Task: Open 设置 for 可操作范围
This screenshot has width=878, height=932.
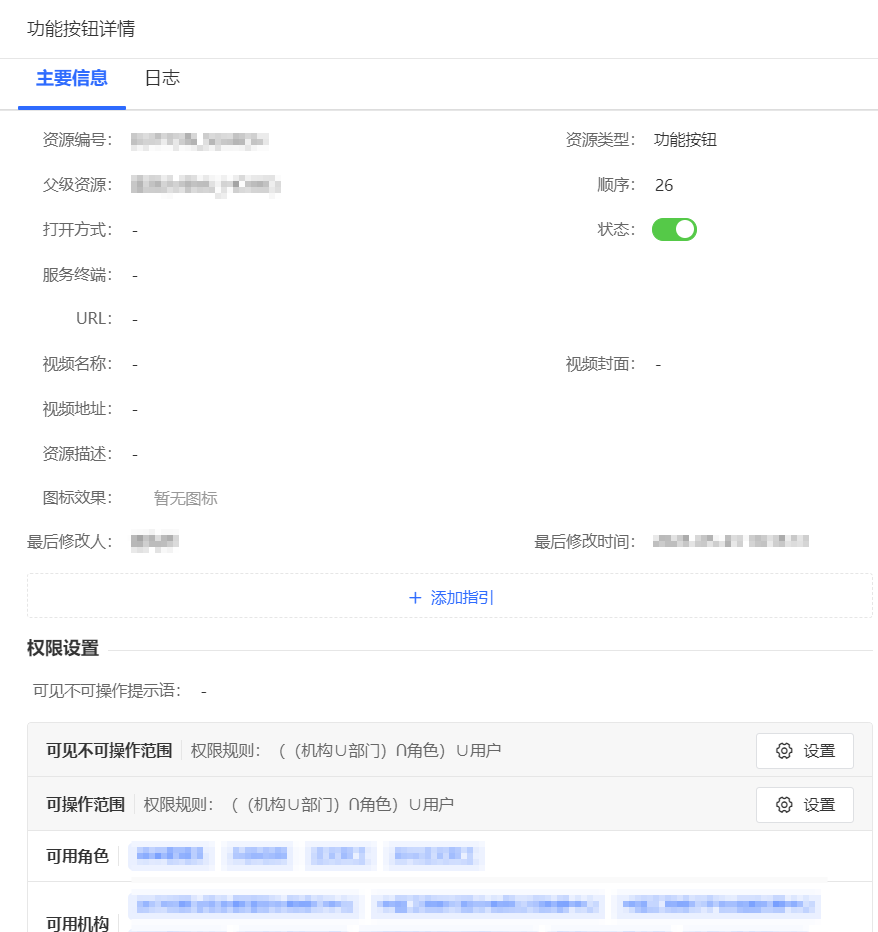Action: 804,805
